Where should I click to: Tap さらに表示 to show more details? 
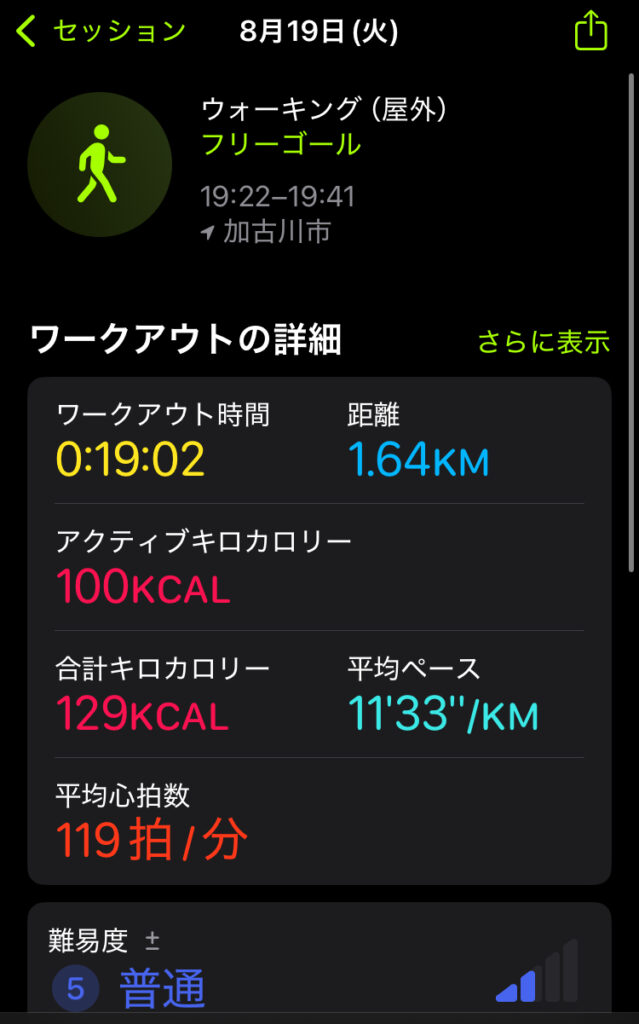(544, 342)
